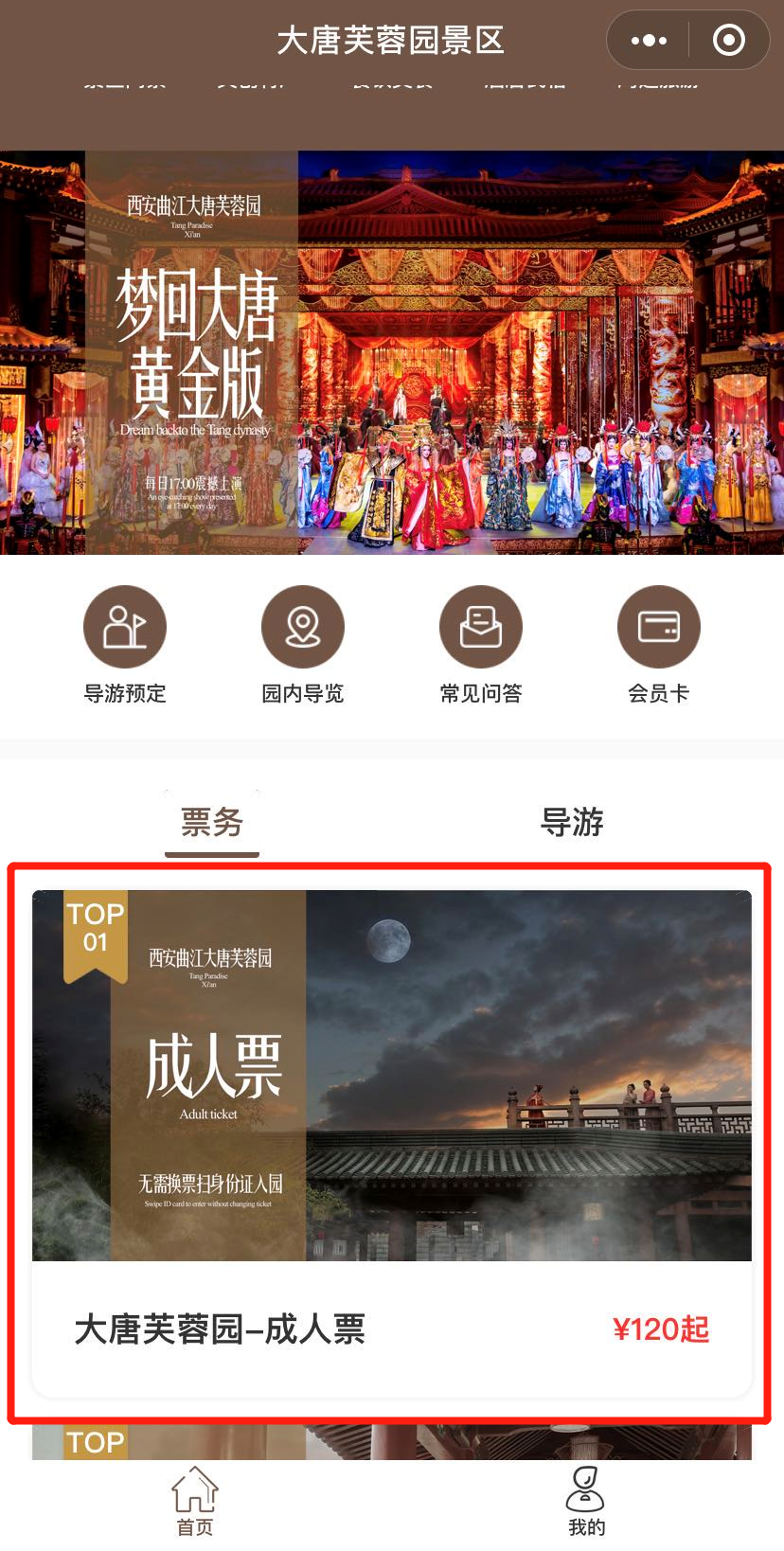This screenshot has height=1551, width=784.
Task: Open 导游预定 guide booking
Action: [x=125, y=644]
